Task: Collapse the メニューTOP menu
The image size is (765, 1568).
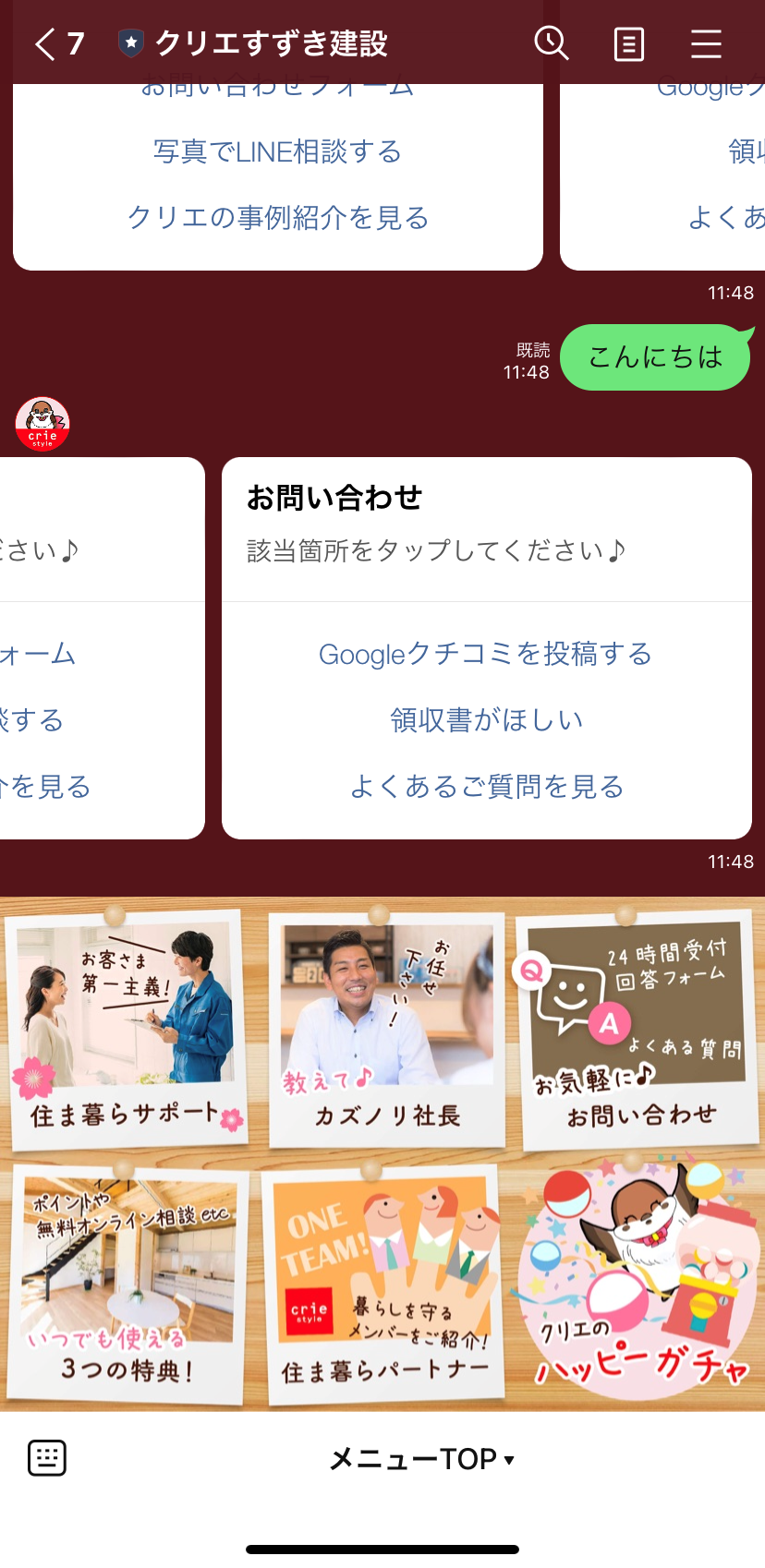Action: (422, 1459)
